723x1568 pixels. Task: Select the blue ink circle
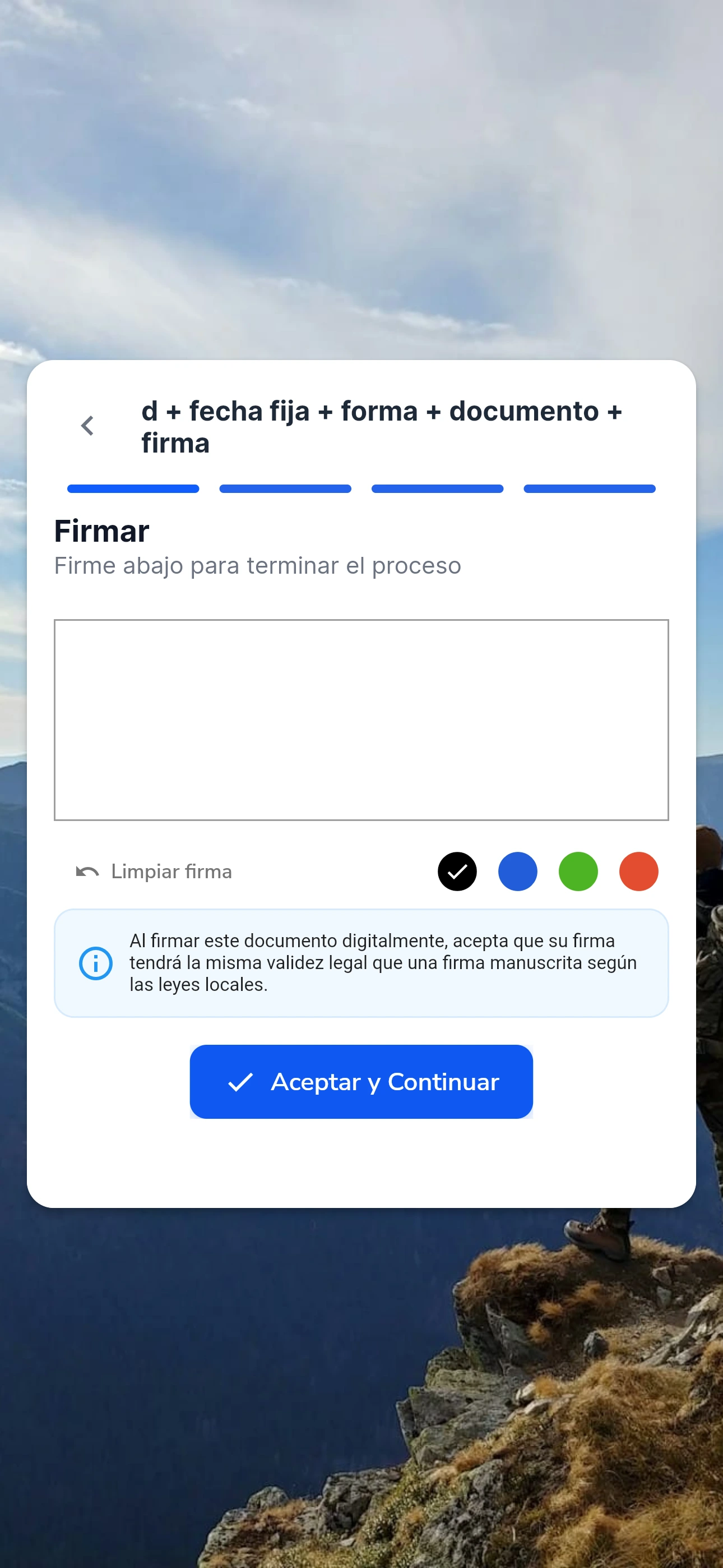coord(518,871)
